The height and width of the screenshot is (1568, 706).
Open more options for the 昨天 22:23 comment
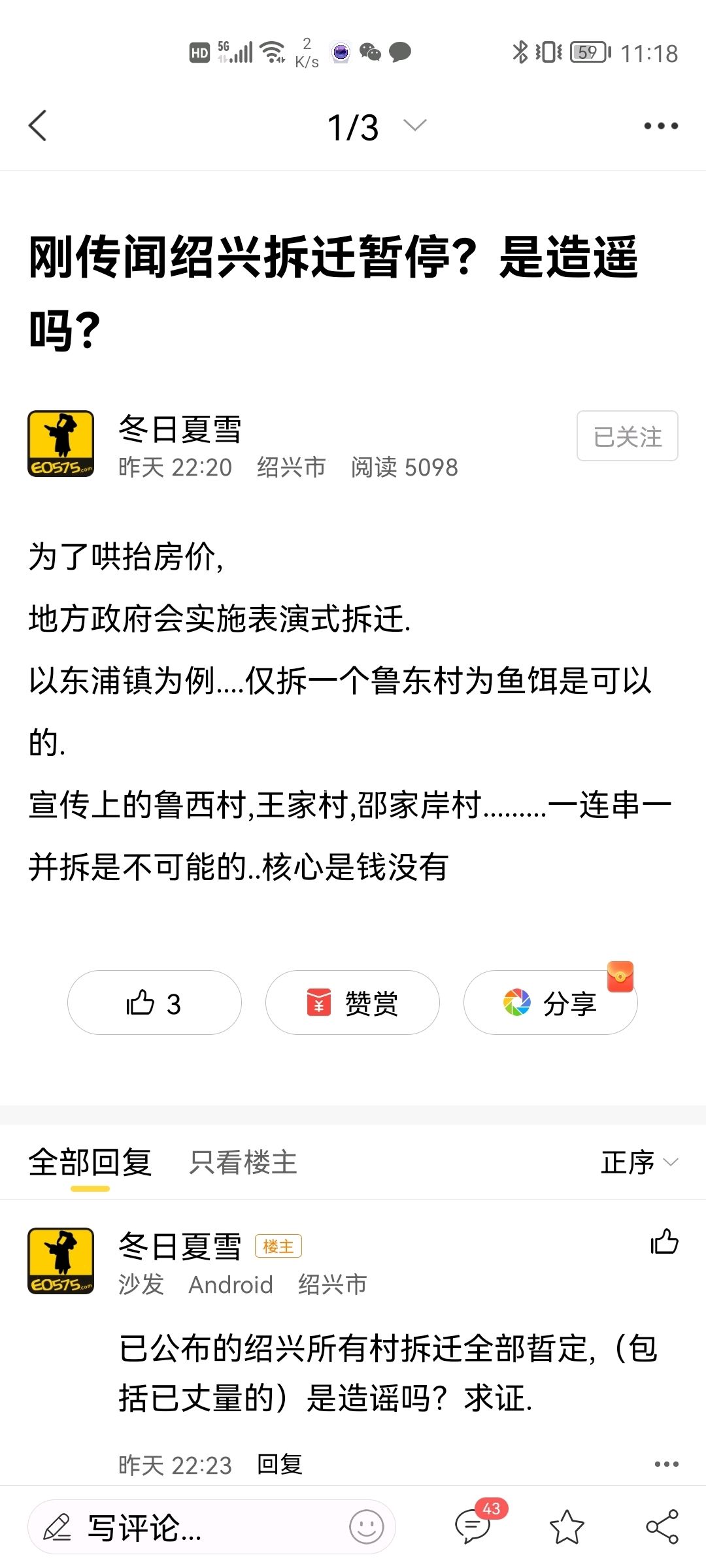666,1464
